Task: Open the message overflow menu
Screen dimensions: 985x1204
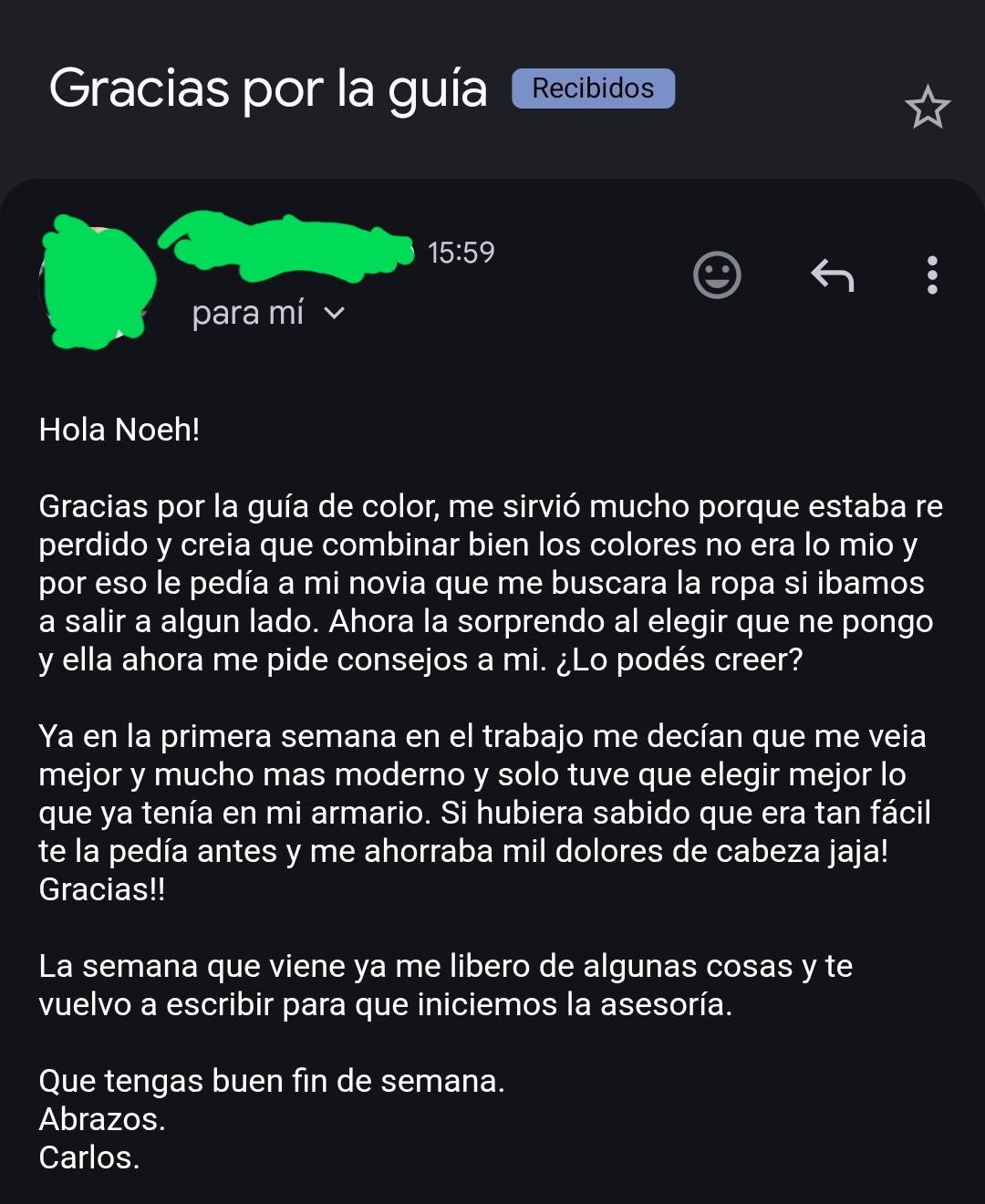Action: [x=931, y=275]
